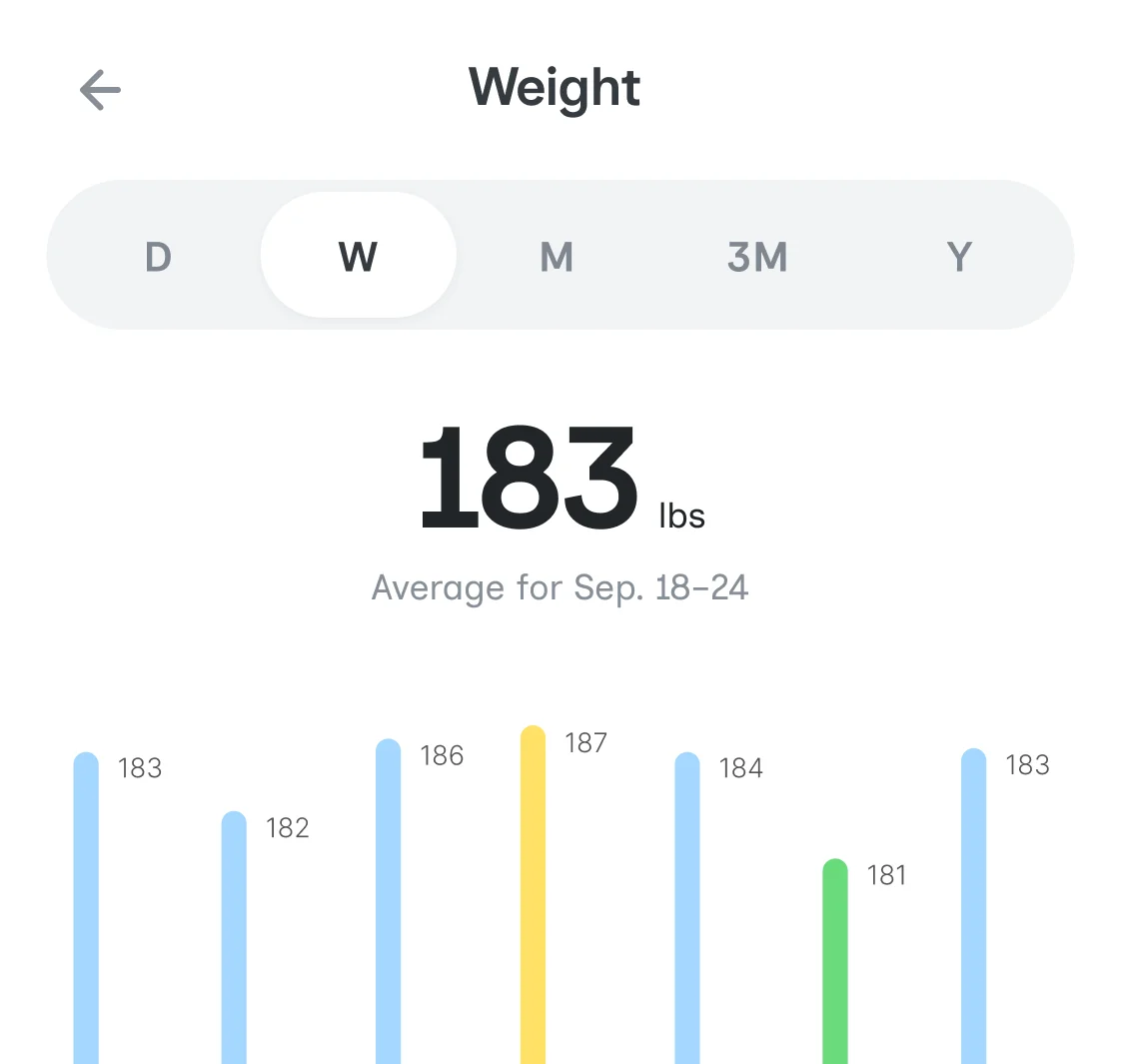Select the W week view
Image resolution: width=1124 pixels, height=1064 pixels.
(x=358, y=257)
